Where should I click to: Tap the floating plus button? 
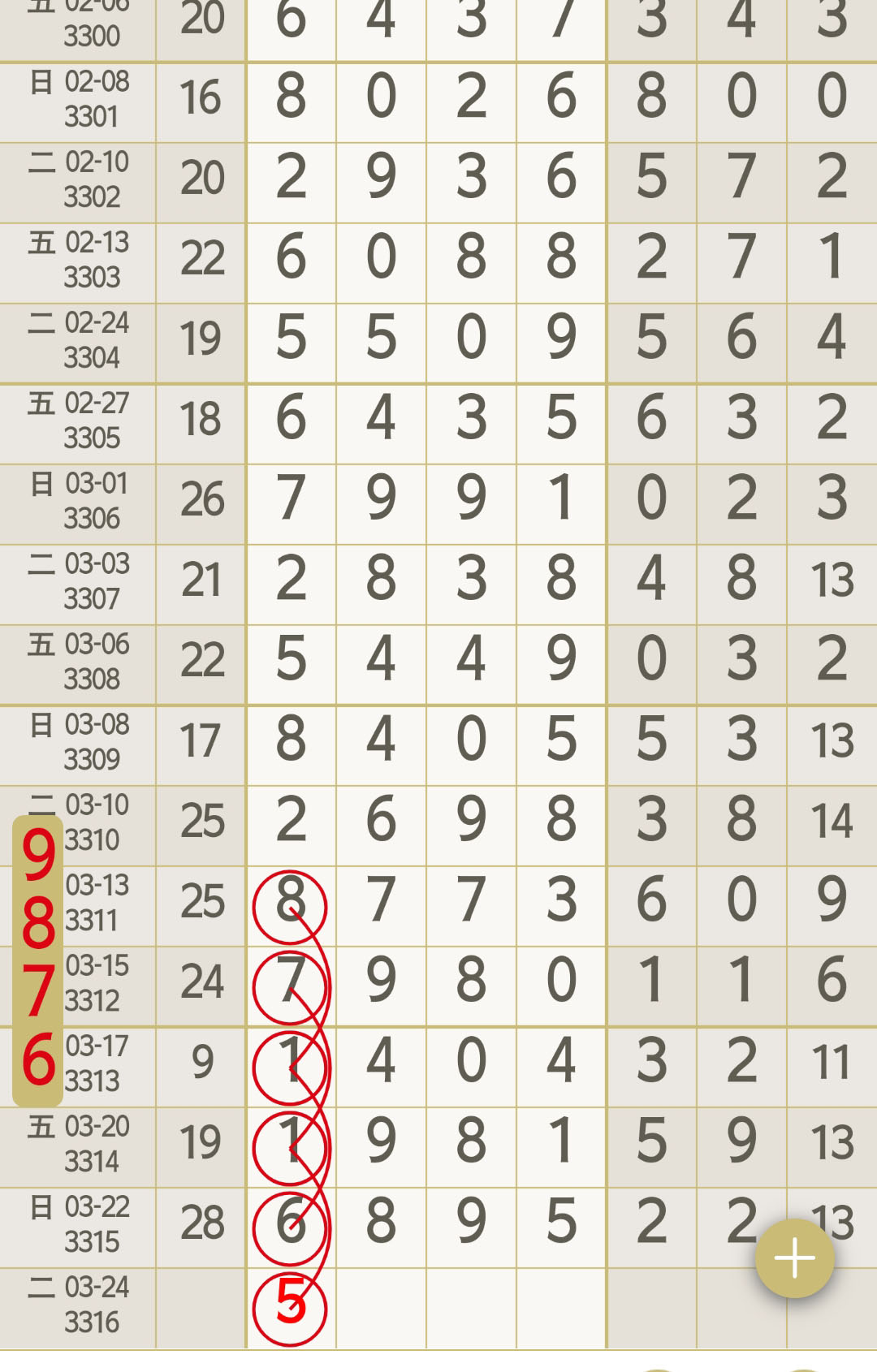click(x=794, y=1258)
